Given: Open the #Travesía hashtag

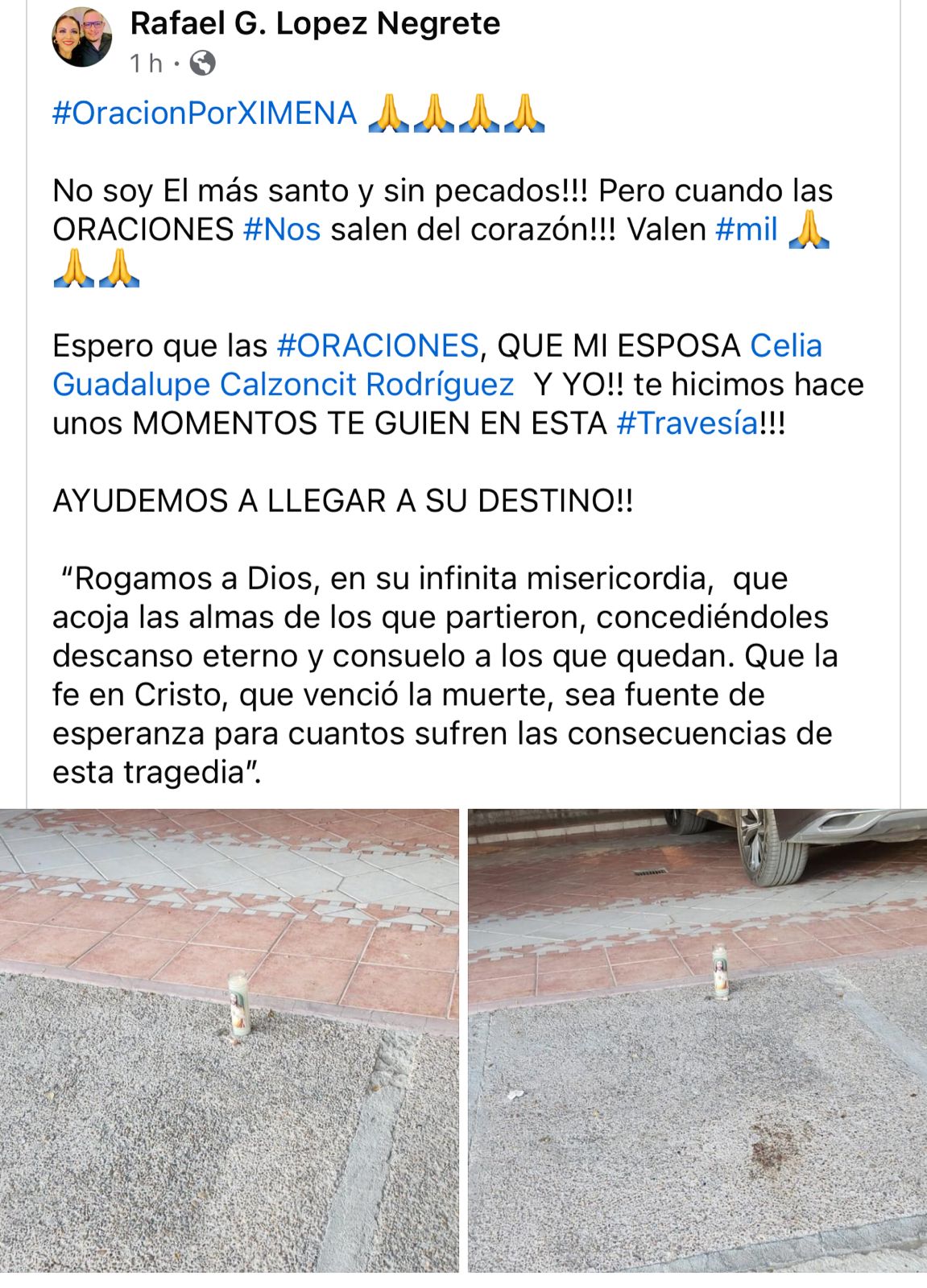Looking at the screenshot, I should [x=686, y=423].
